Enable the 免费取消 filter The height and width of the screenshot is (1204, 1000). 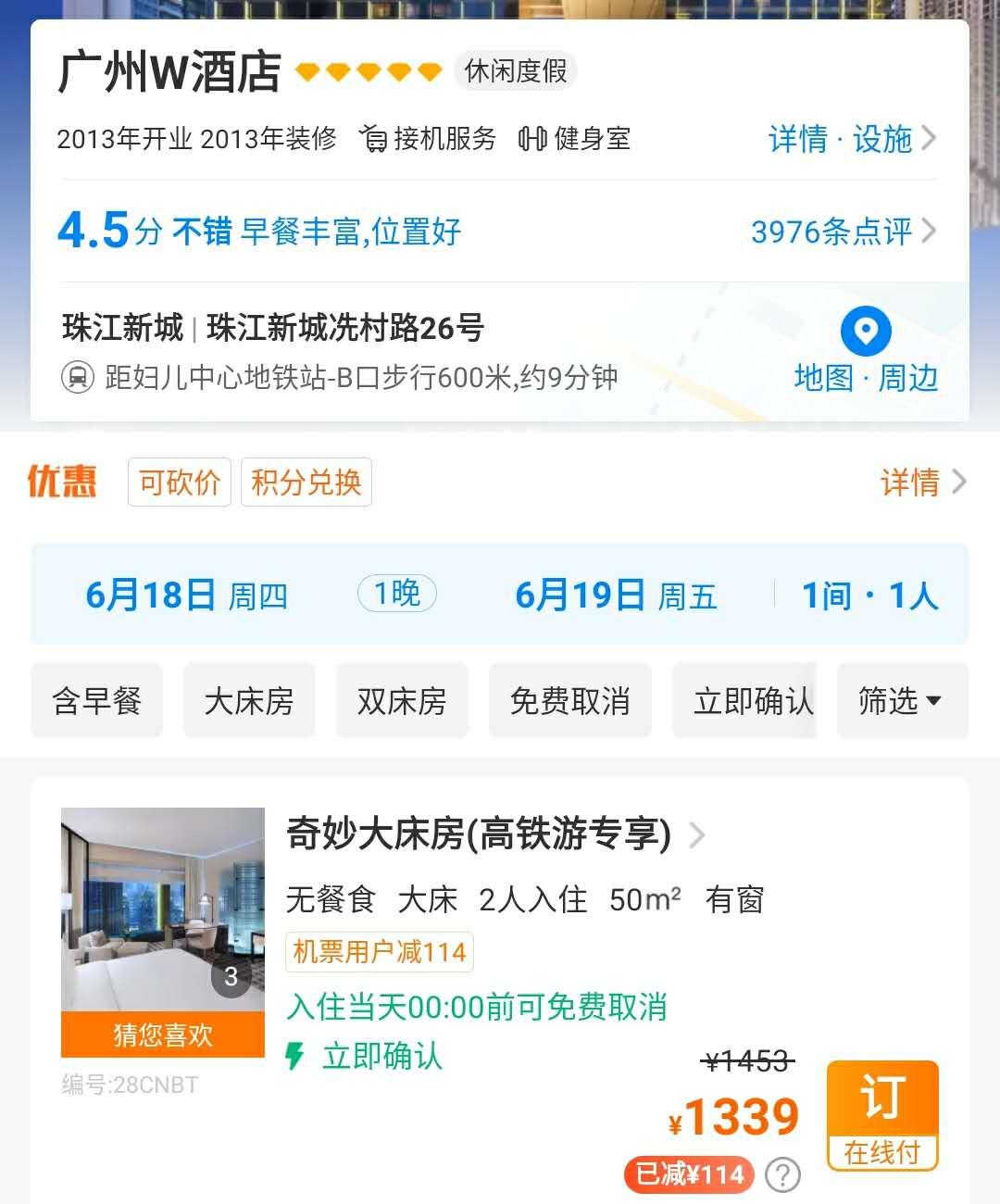569,701
